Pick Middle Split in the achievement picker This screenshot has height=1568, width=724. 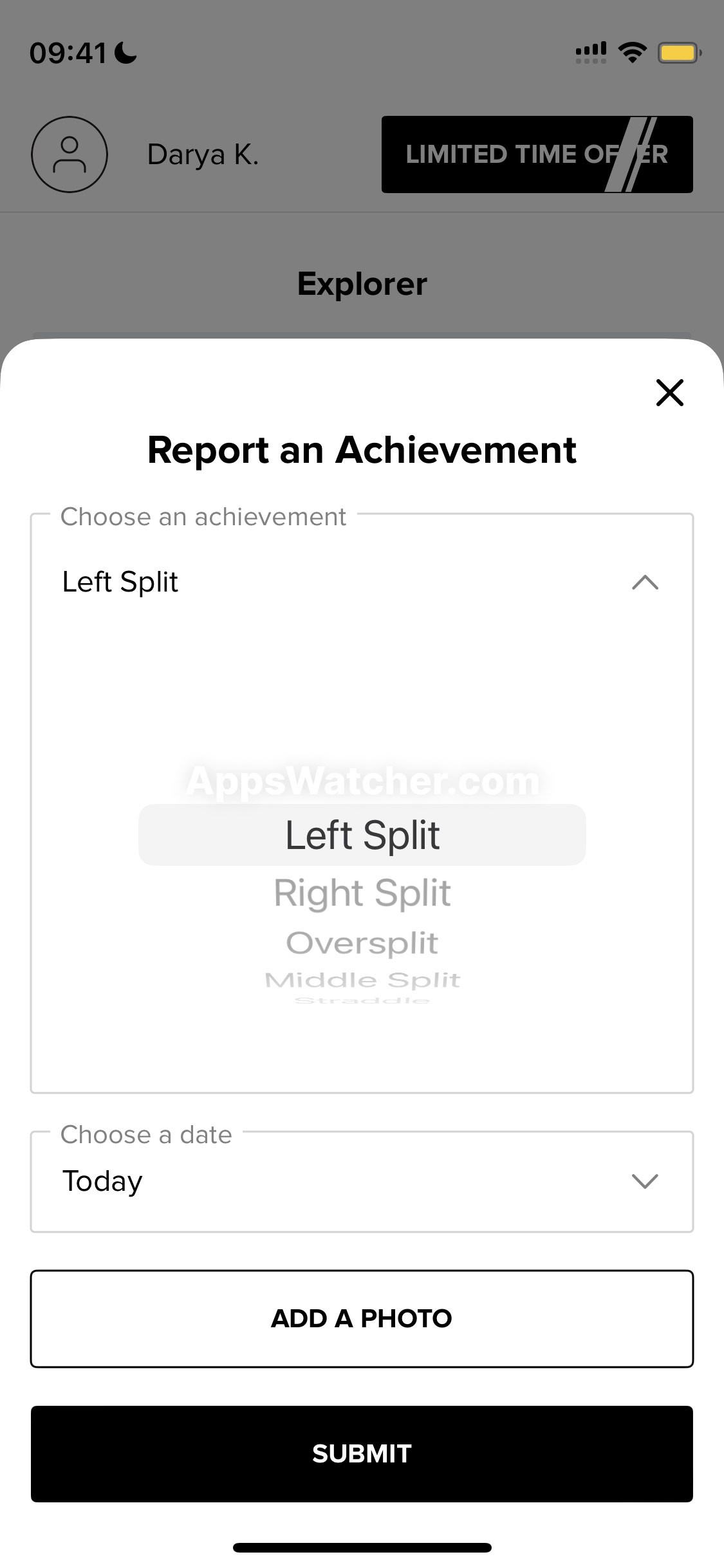(x=362, y=980)
